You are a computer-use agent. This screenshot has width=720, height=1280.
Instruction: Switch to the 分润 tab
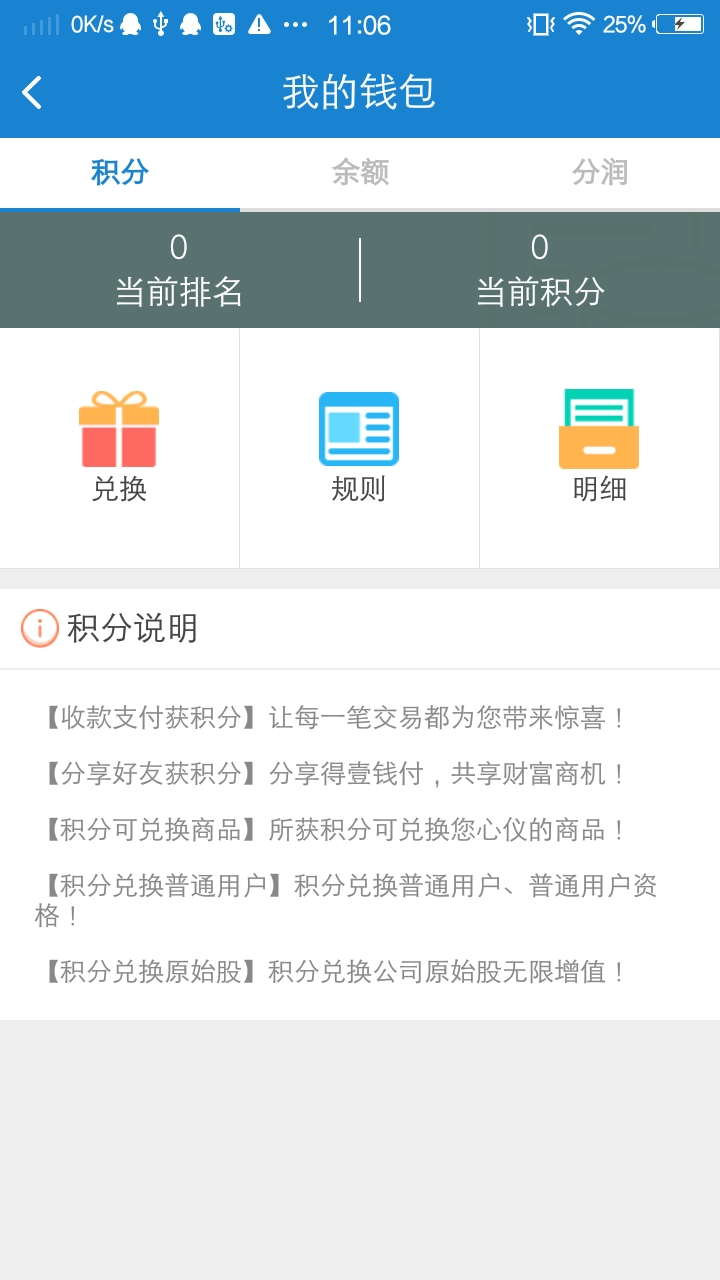tap(600, 173)
